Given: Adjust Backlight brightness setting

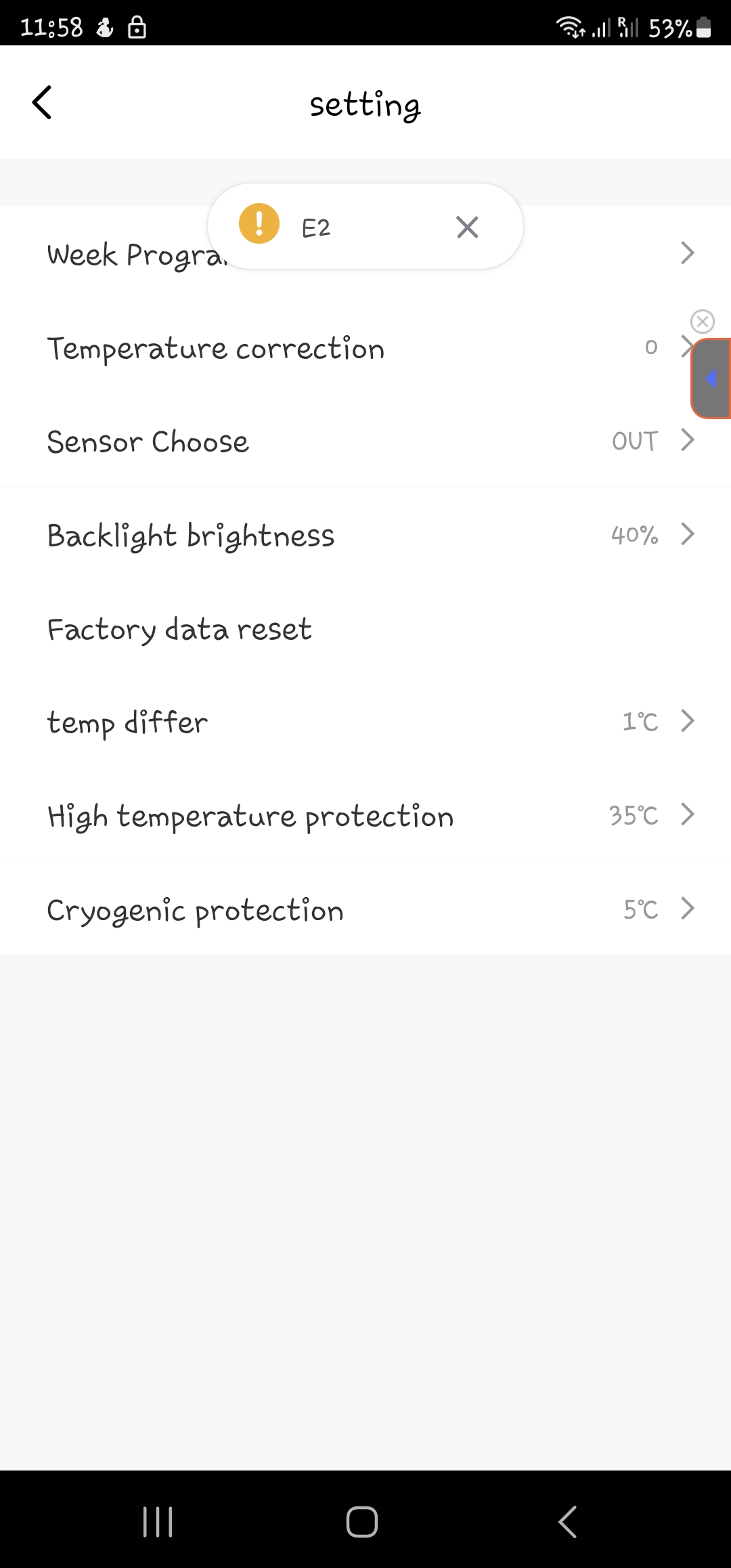Looking at the screenshot, I should pyautogui.click(x=365, y=534).
